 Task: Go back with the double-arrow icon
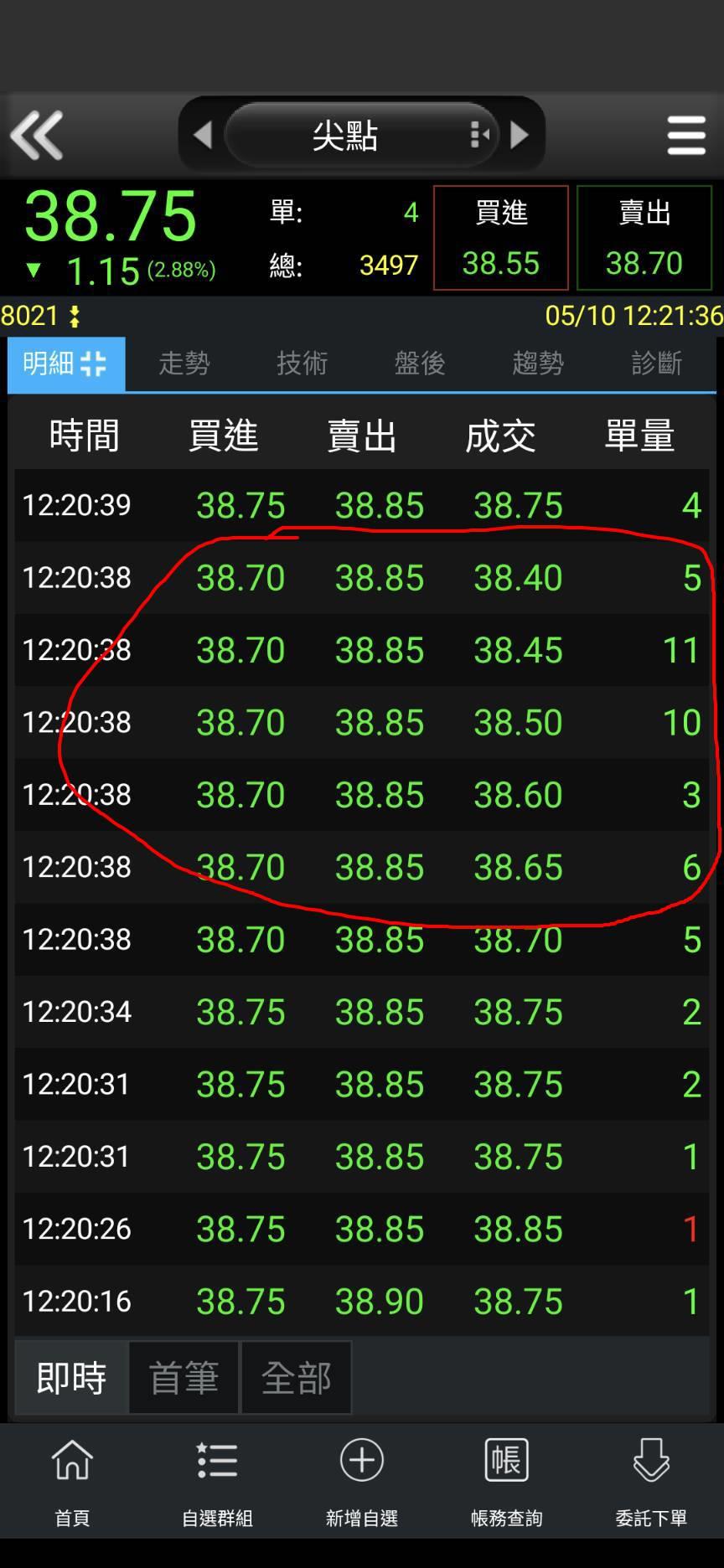point(37,135)
